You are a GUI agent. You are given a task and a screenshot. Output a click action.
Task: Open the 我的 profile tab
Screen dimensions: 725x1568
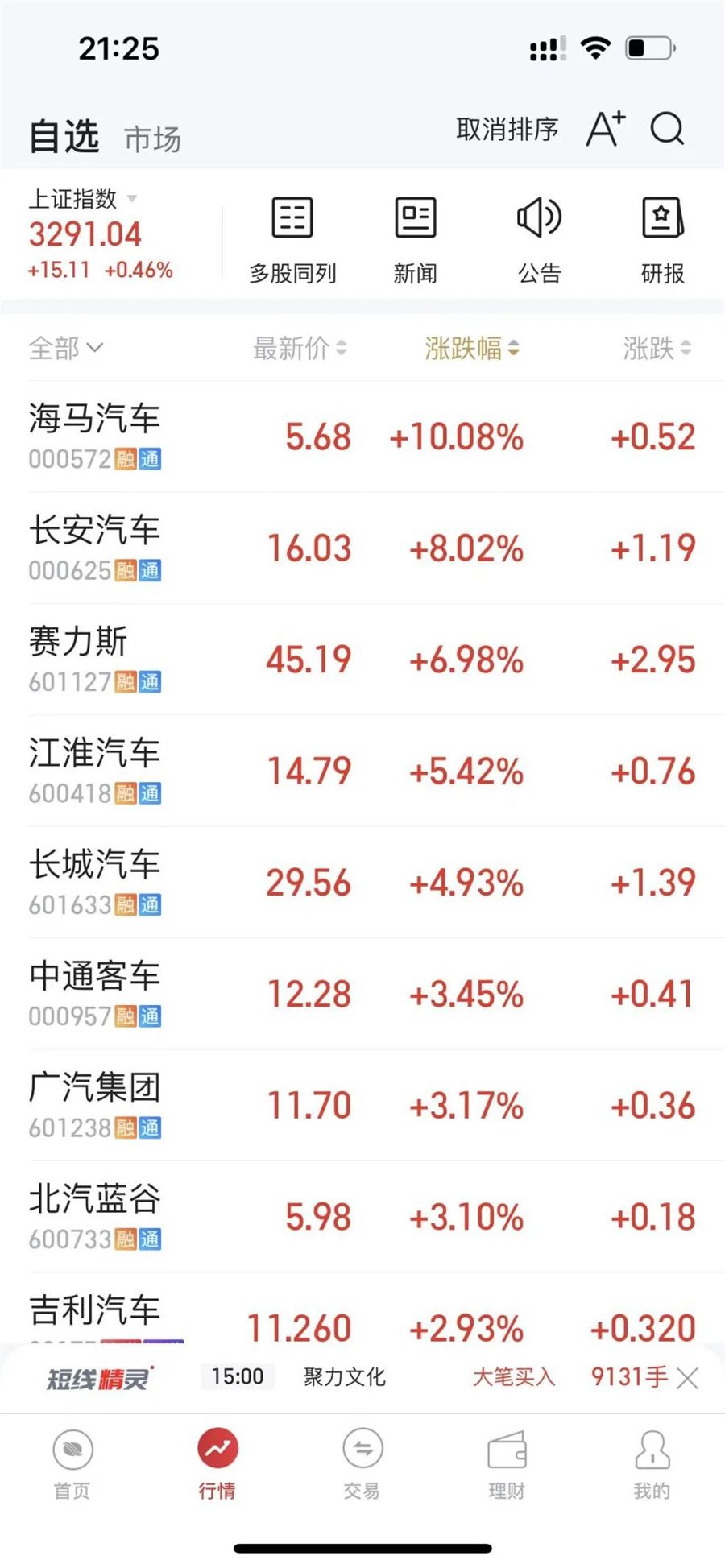point(652,1463)
